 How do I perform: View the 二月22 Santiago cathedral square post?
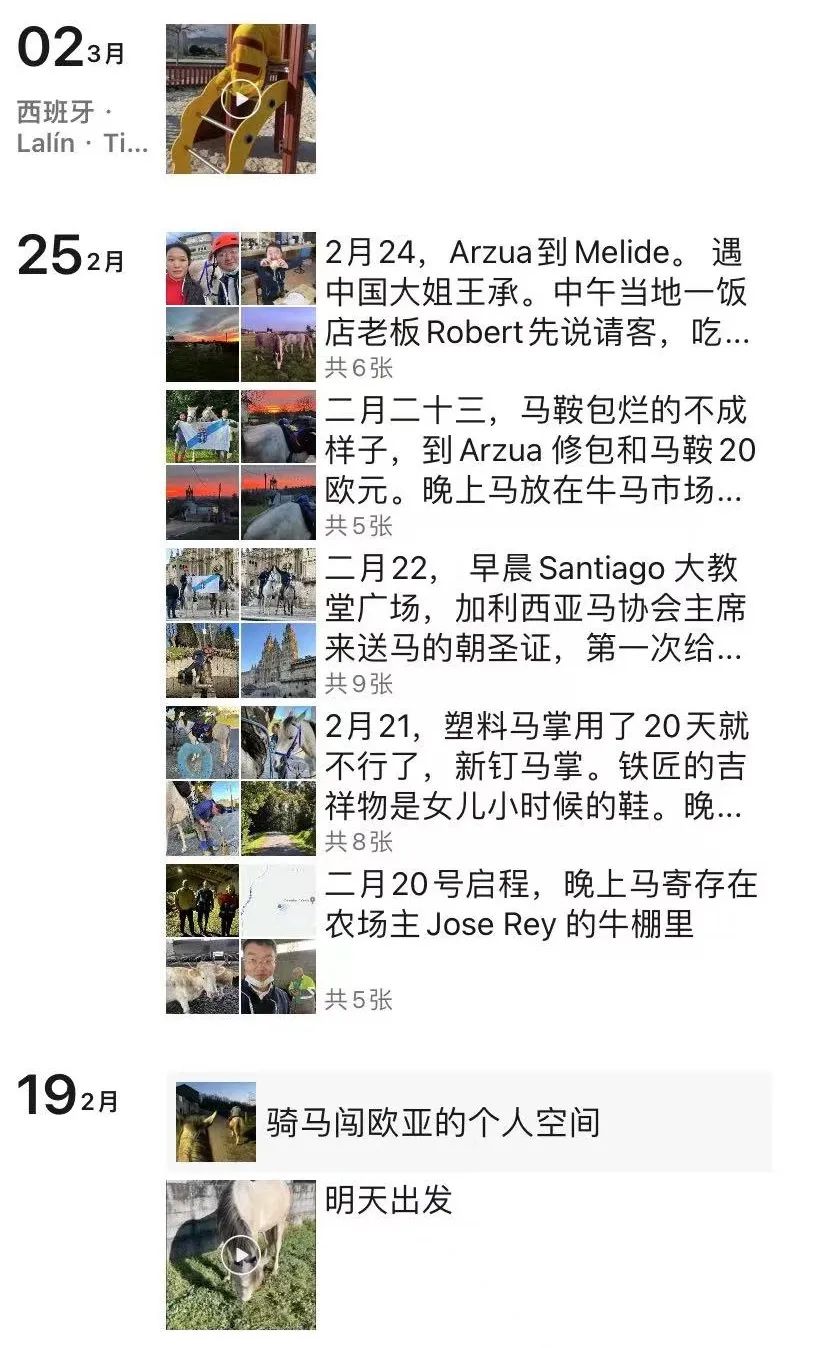coord(535,609)
